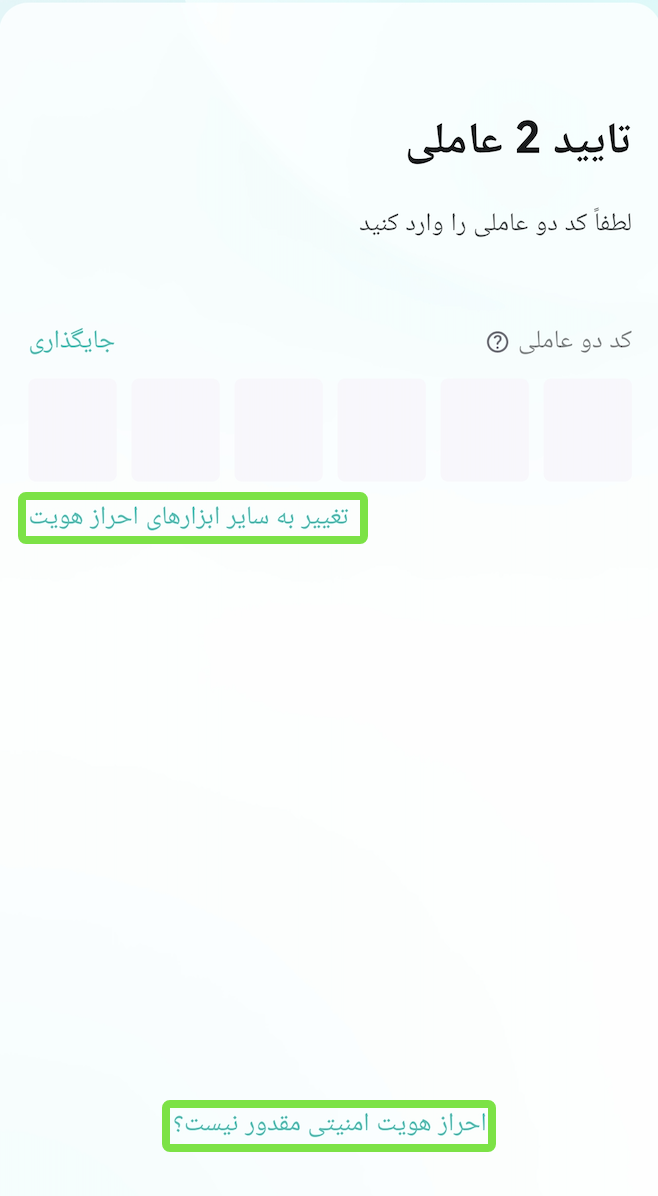Image resolution: width=658 pixels, height=1196 pixels.
Task: Tap the جایگذاری paste link
Action: click(x=72, y=342)
